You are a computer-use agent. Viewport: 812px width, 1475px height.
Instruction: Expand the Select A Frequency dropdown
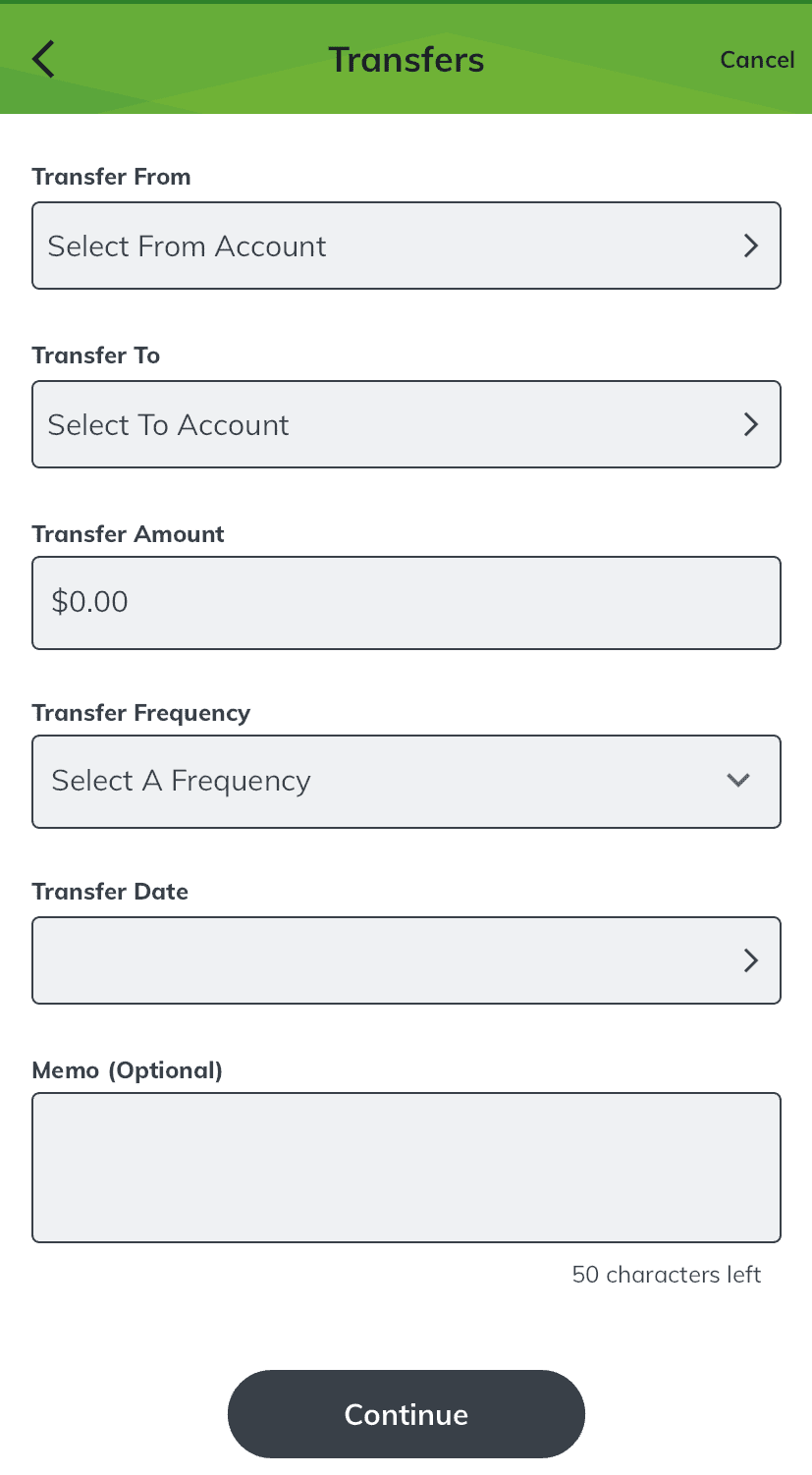406,781
